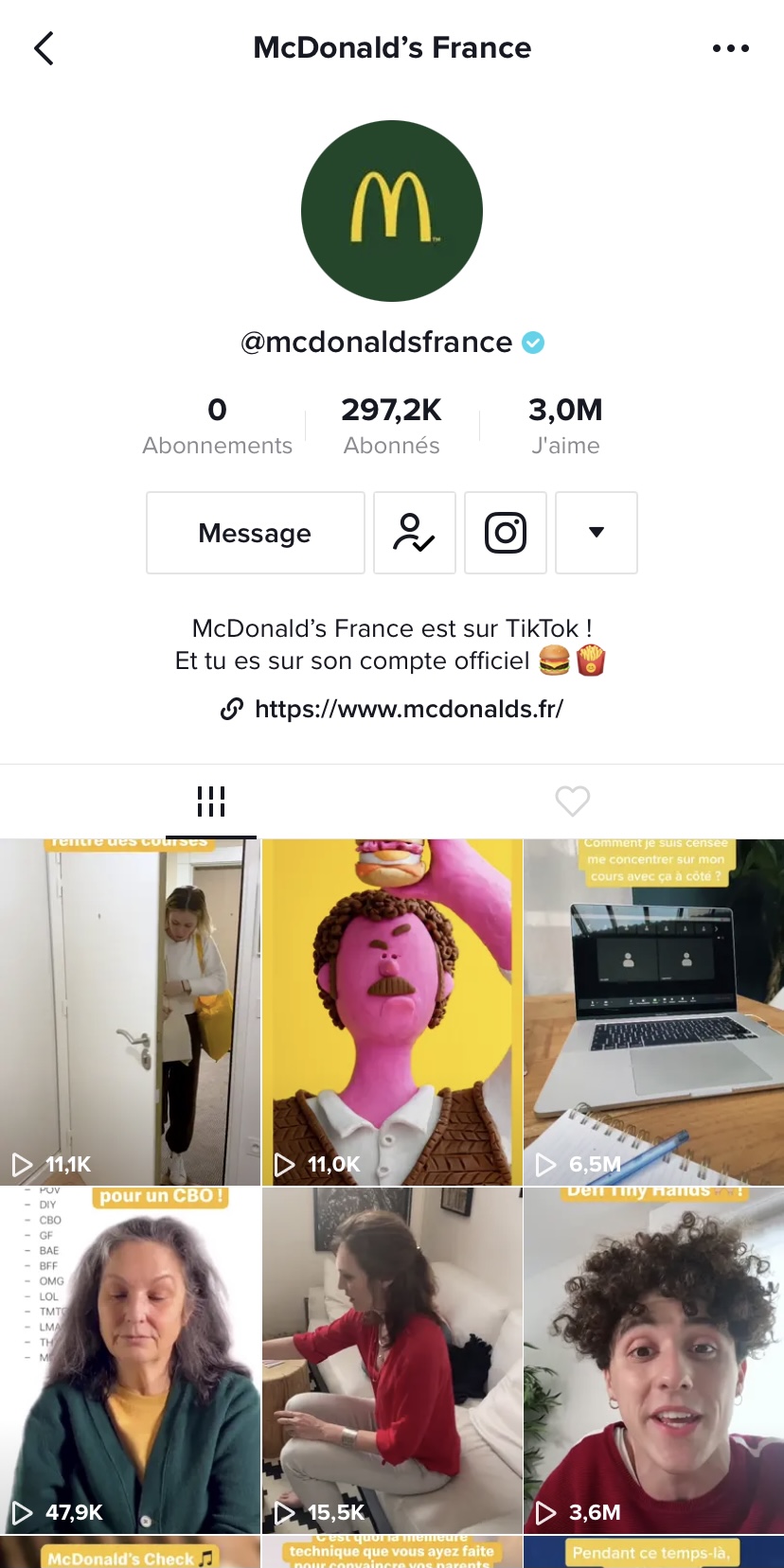
Task: Open the 'Pendant ce temps-là' video
Action: coord(653,1554)
